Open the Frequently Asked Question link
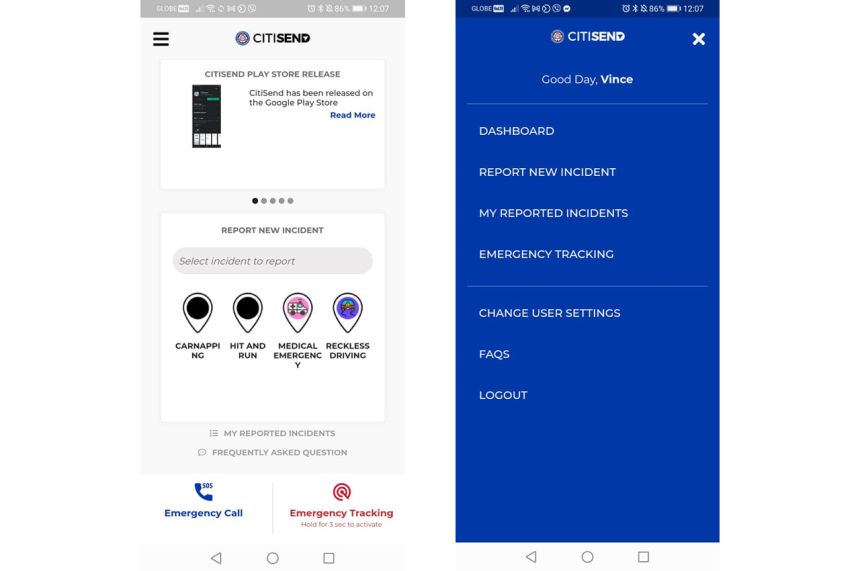The height and width of the screenshot is (571, 860). 272,452
